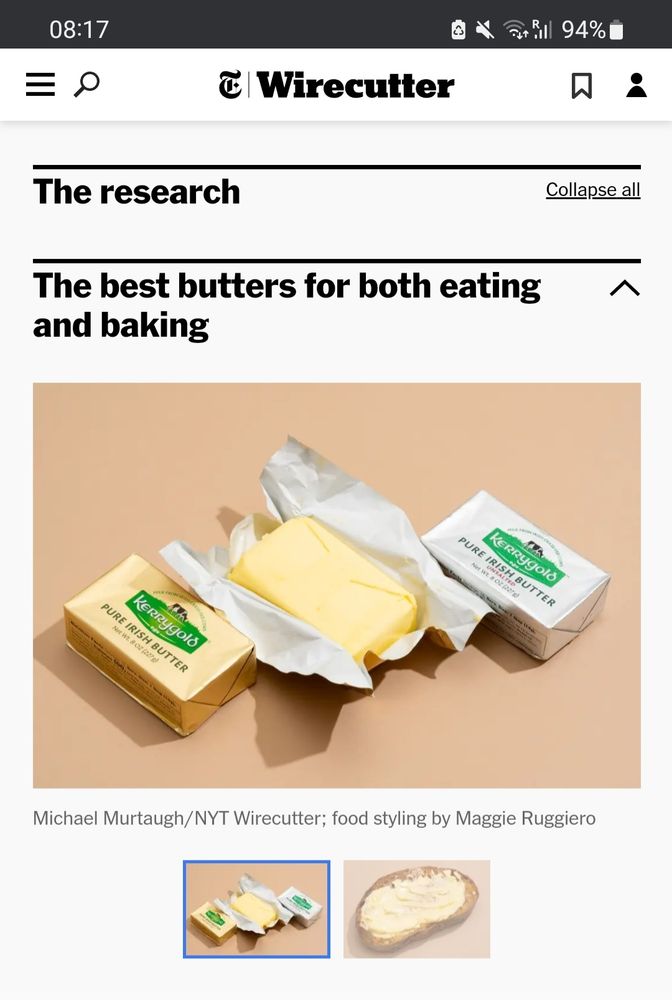Go to the Wirecutter homepage logo
The image size is (672, 1000).
336,85
